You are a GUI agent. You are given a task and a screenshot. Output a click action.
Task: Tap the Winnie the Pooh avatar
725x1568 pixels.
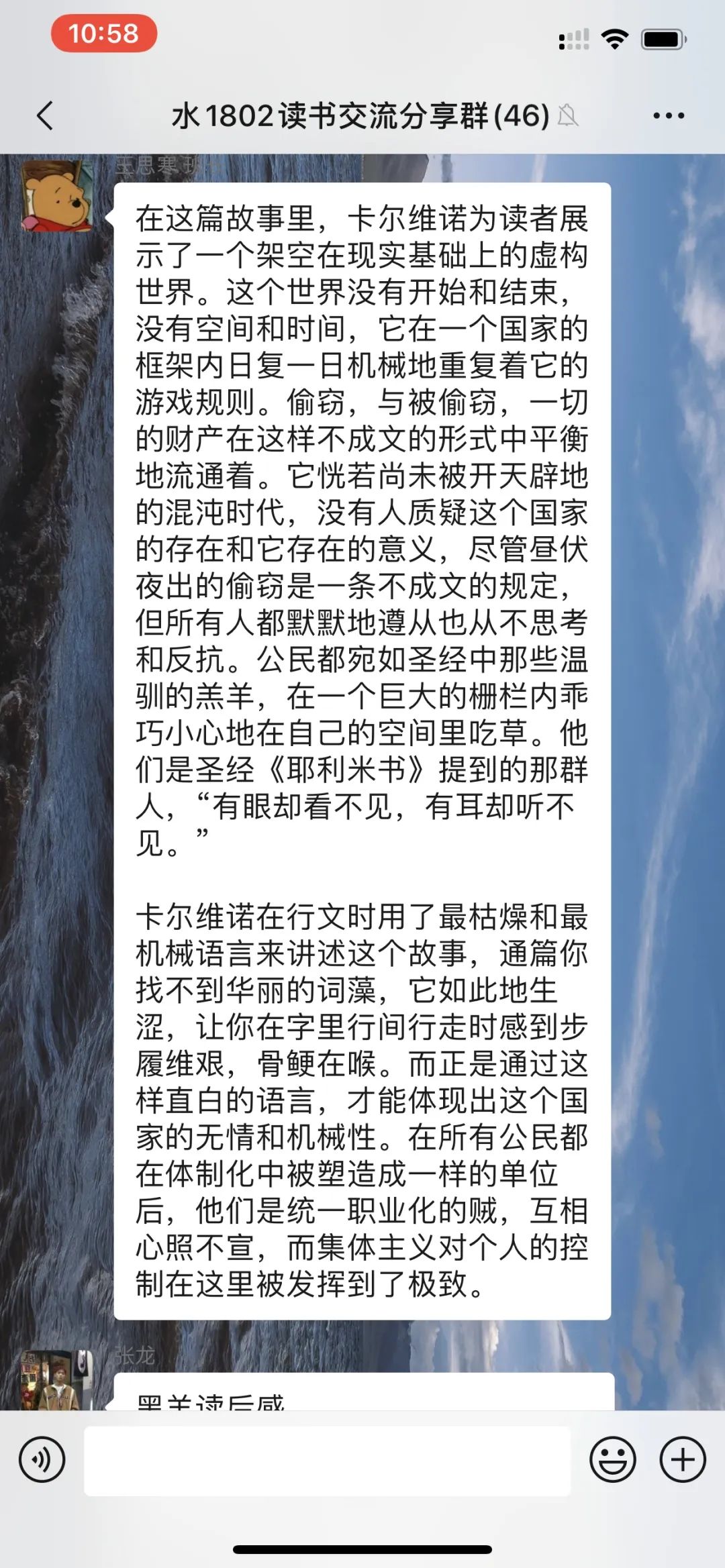(57, 197)
